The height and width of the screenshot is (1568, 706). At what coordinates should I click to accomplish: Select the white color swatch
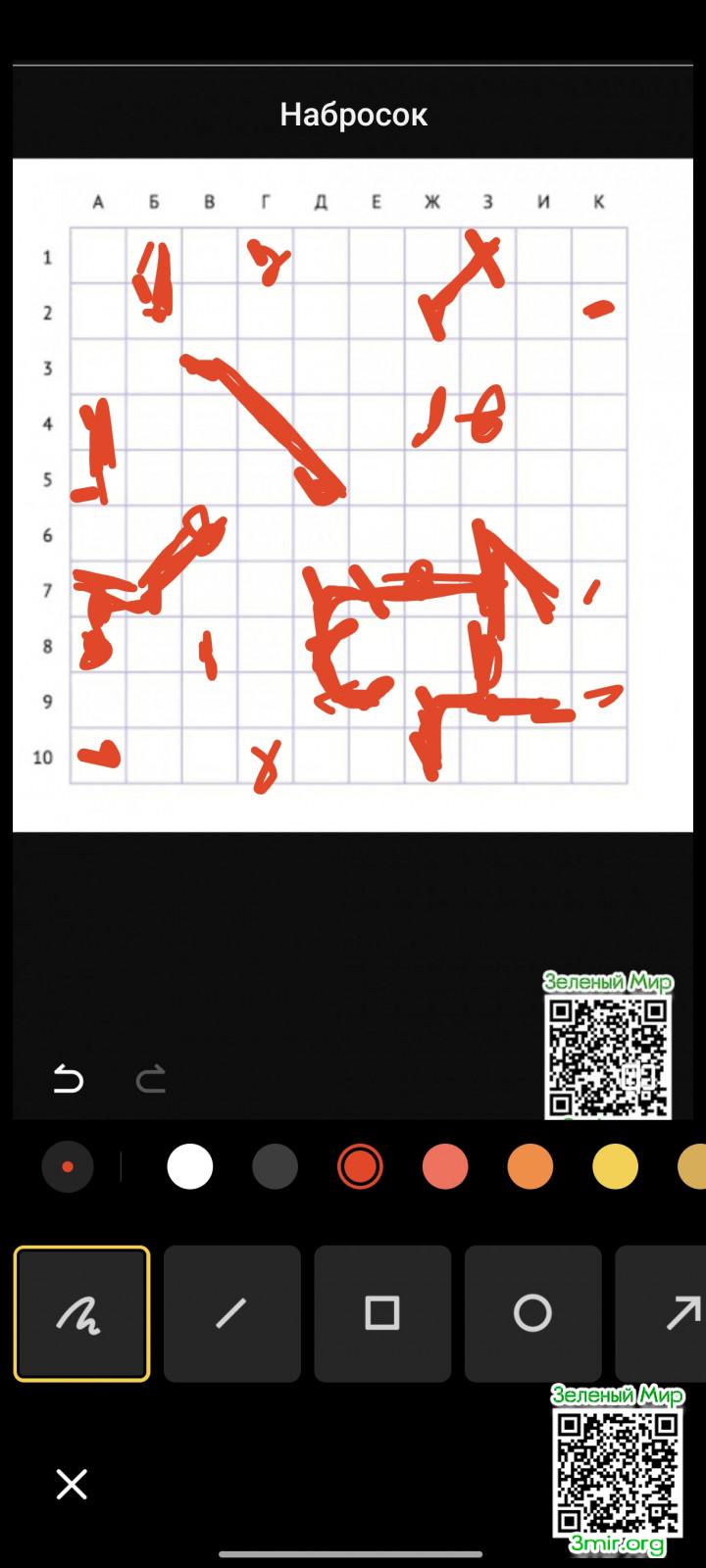190,1167
